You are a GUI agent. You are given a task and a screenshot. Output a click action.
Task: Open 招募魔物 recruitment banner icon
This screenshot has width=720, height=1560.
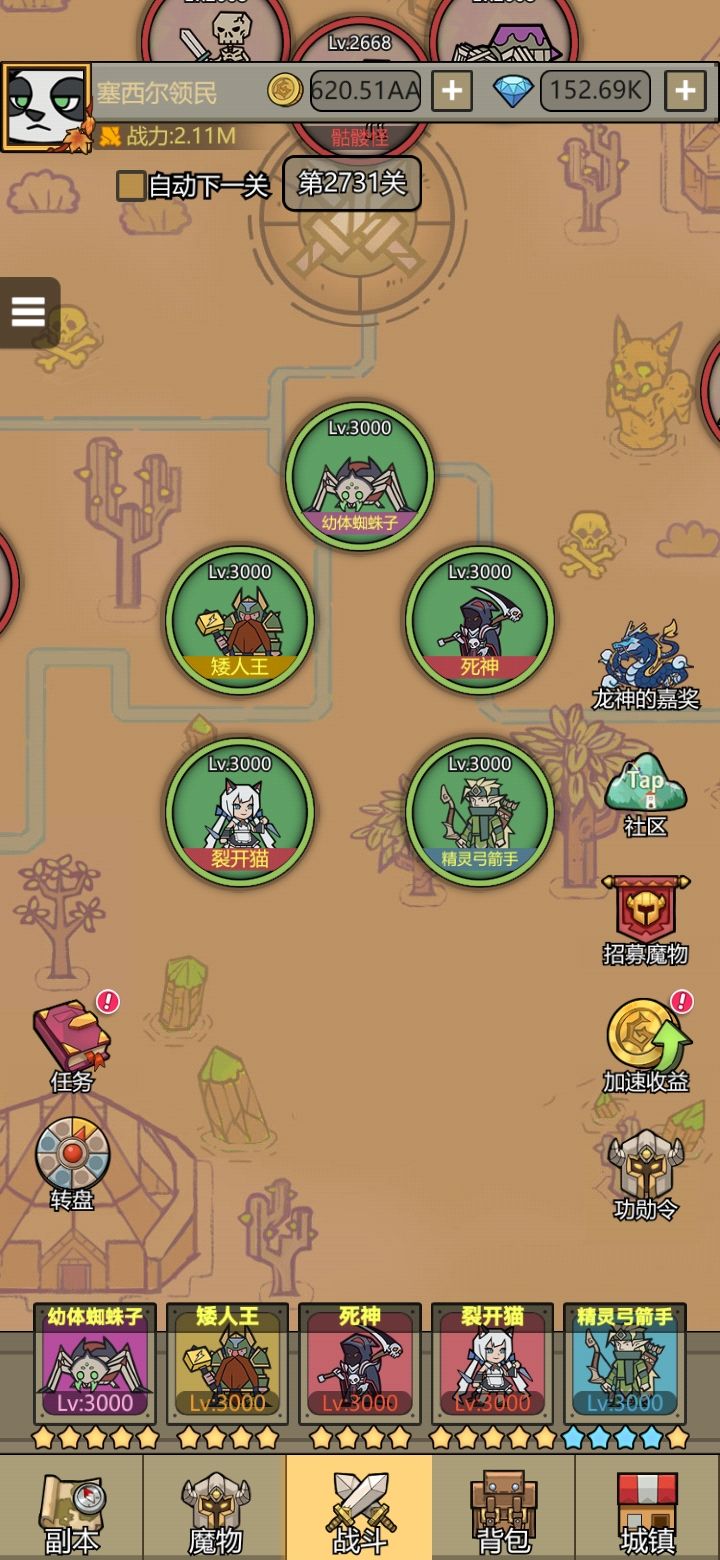[x=644, y=915]
